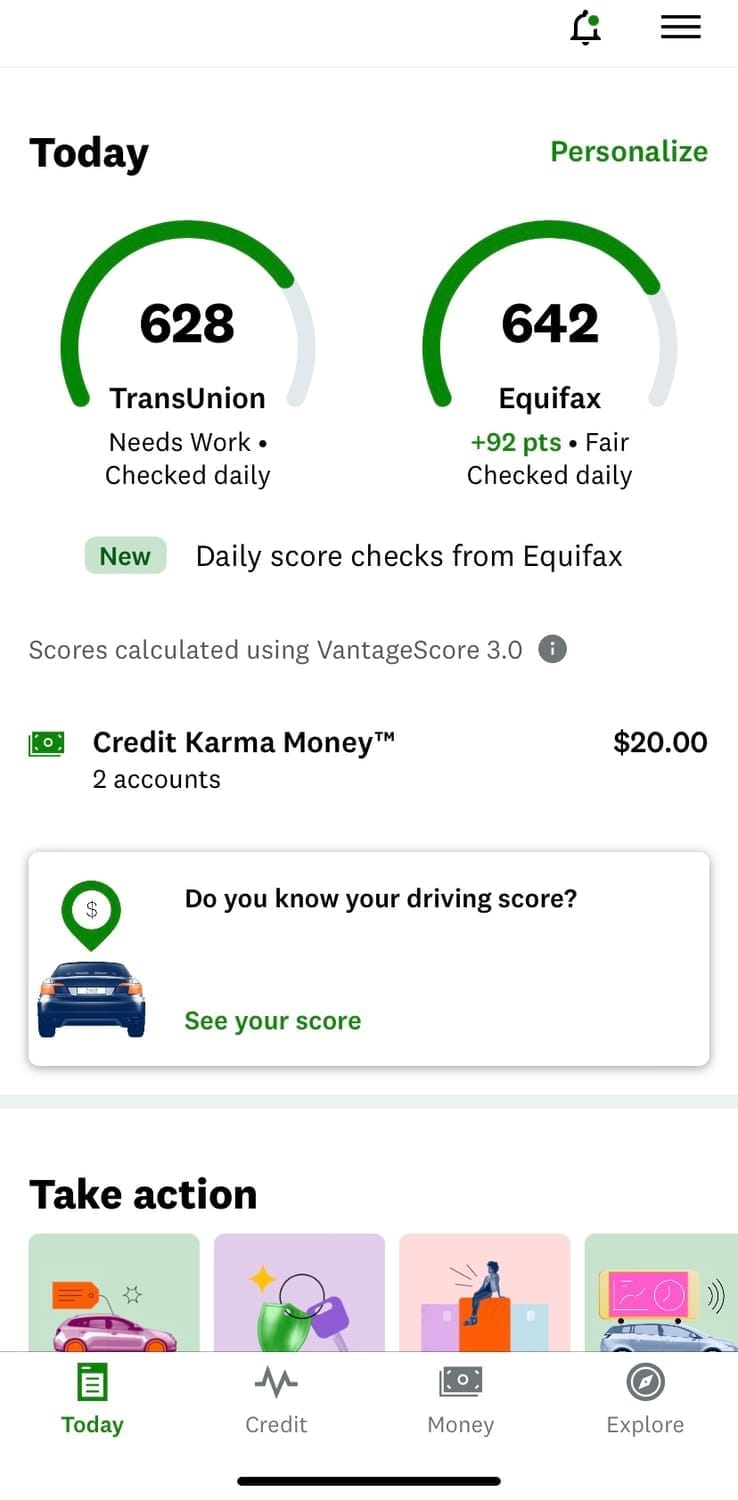Go to the Explore tab

click(x=645, y=1400)
